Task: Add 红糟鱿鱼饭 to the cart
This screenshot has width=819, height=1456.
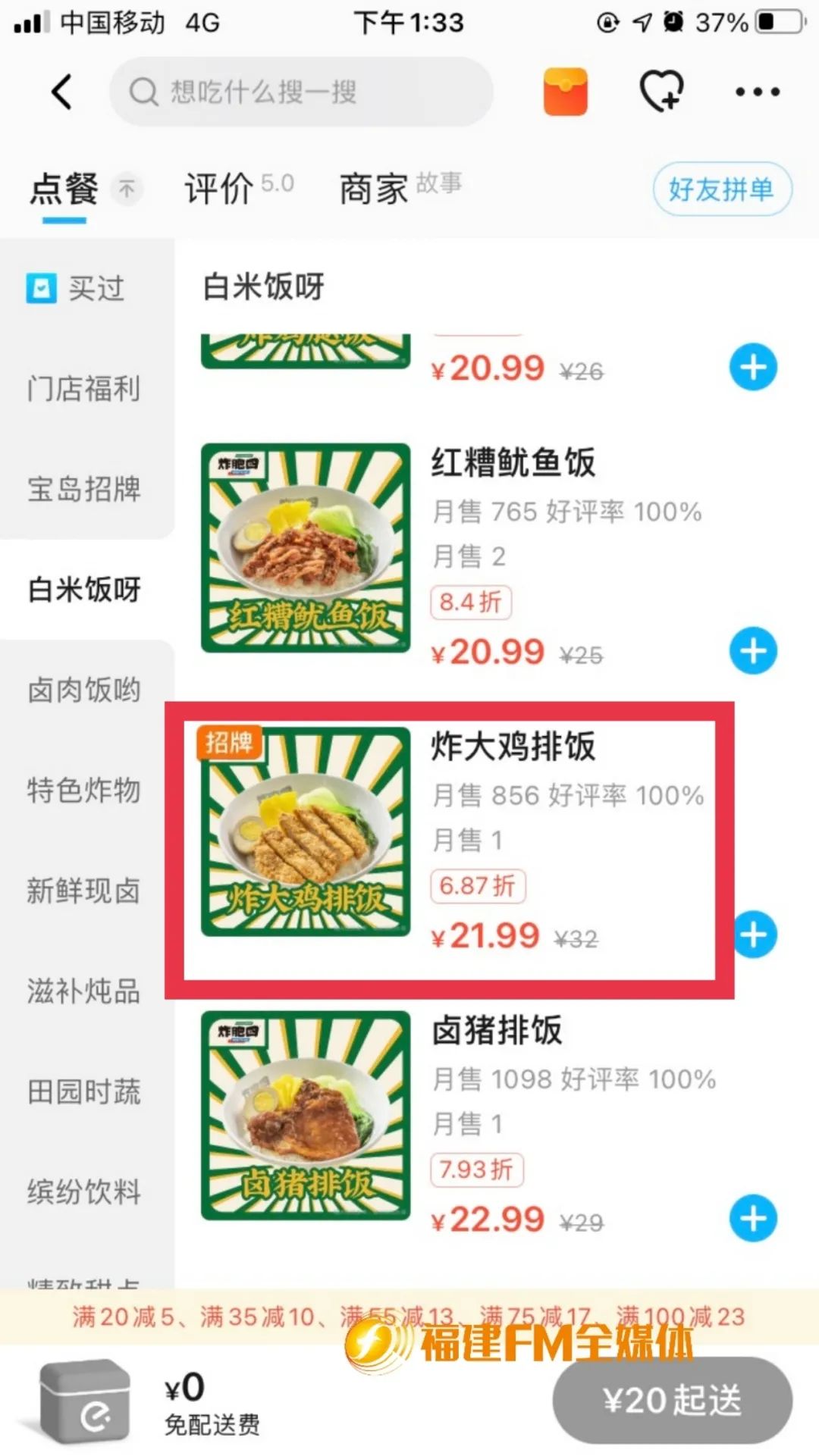Action: (x=753, y=651)
